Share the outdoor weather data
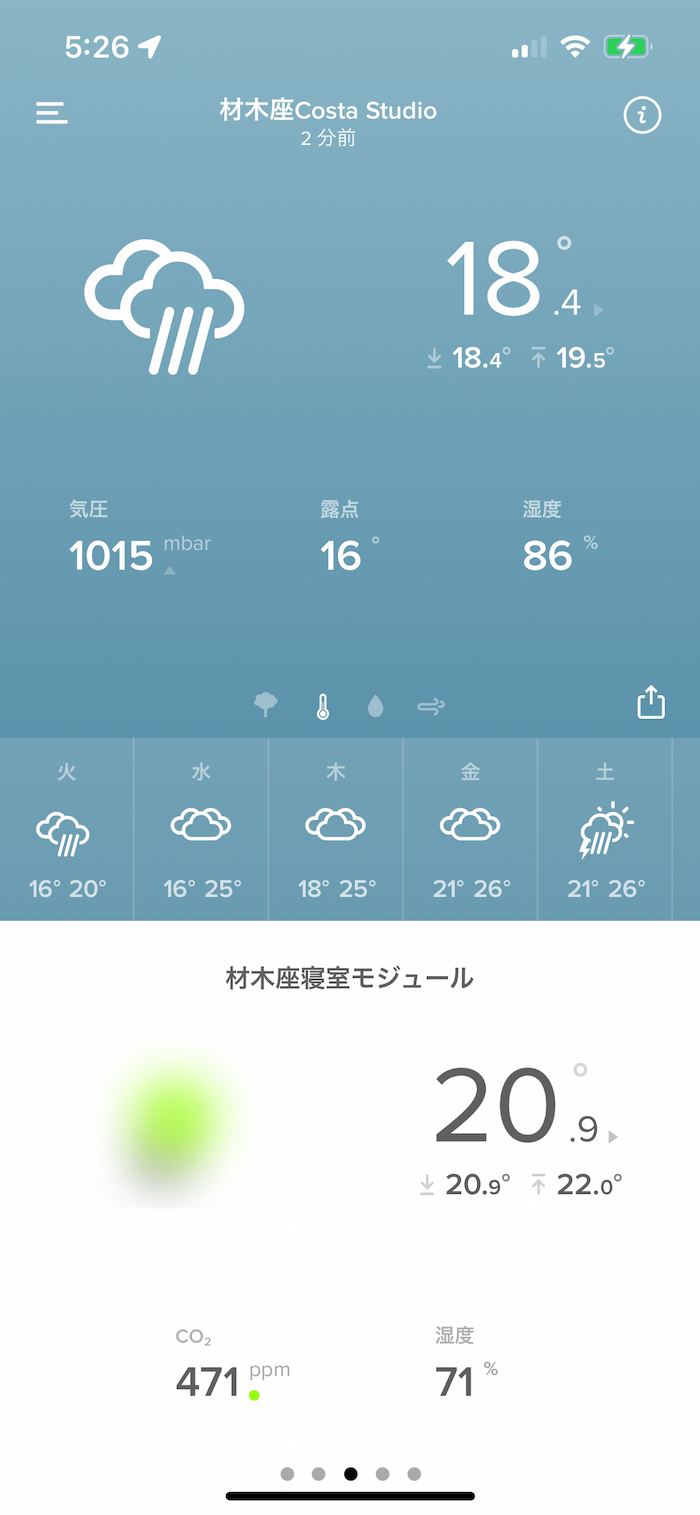 point(651,702)
